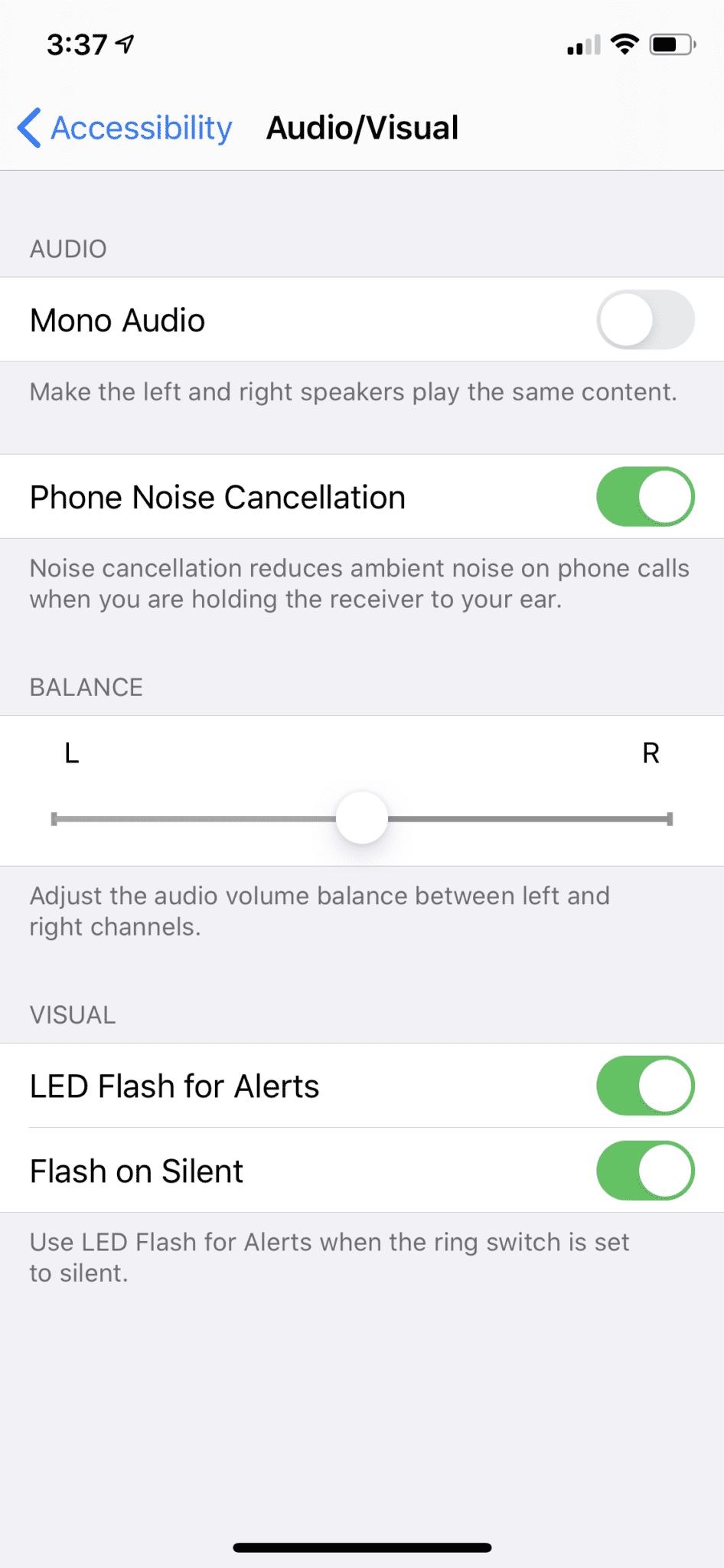Viewport: 724px width, 1568px height.
Task: Tap the BALANCE section header
Action: pyautogui.click(x=86, y=687)
